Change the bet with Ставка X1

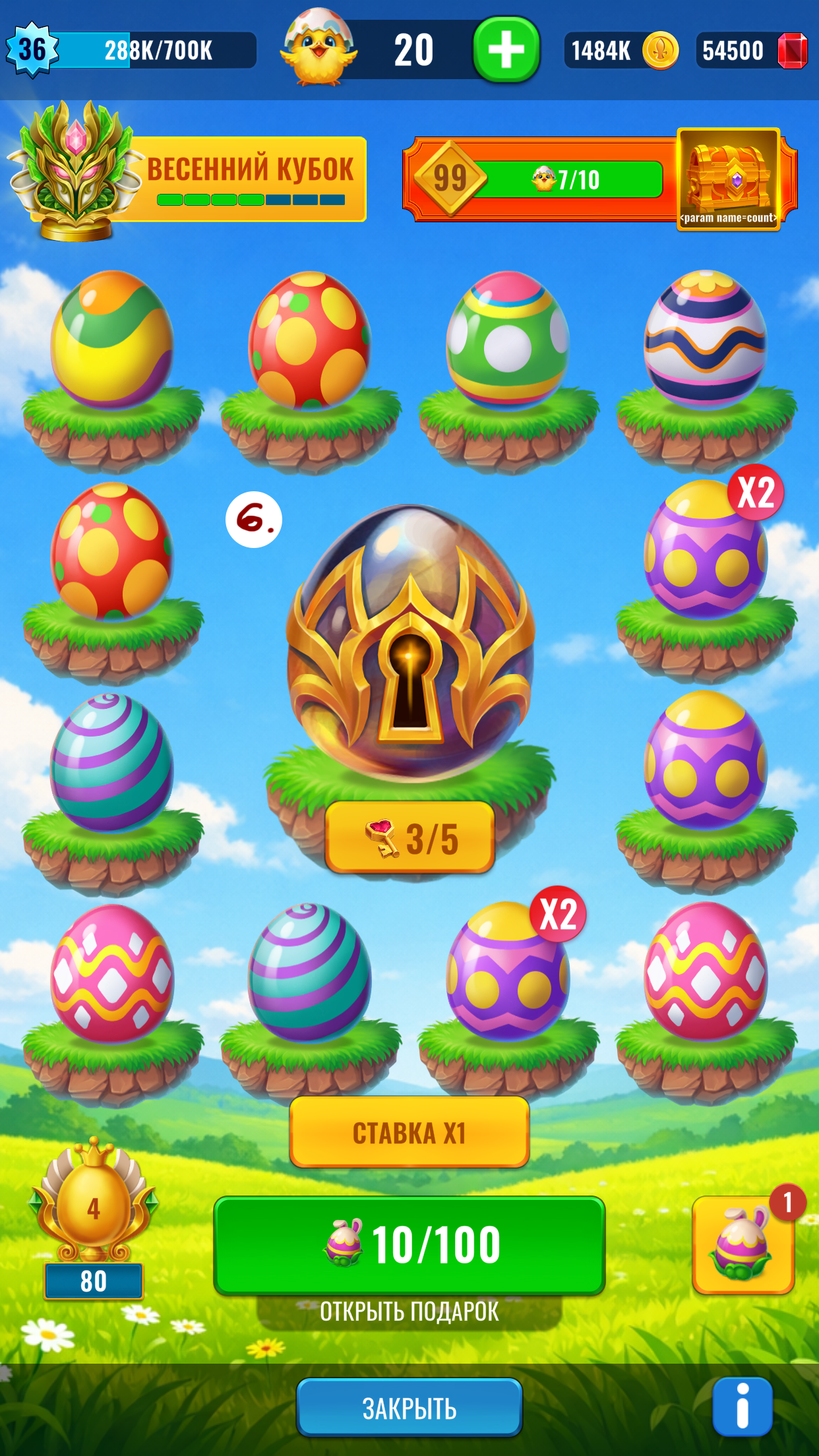[x=409, y=1133]
